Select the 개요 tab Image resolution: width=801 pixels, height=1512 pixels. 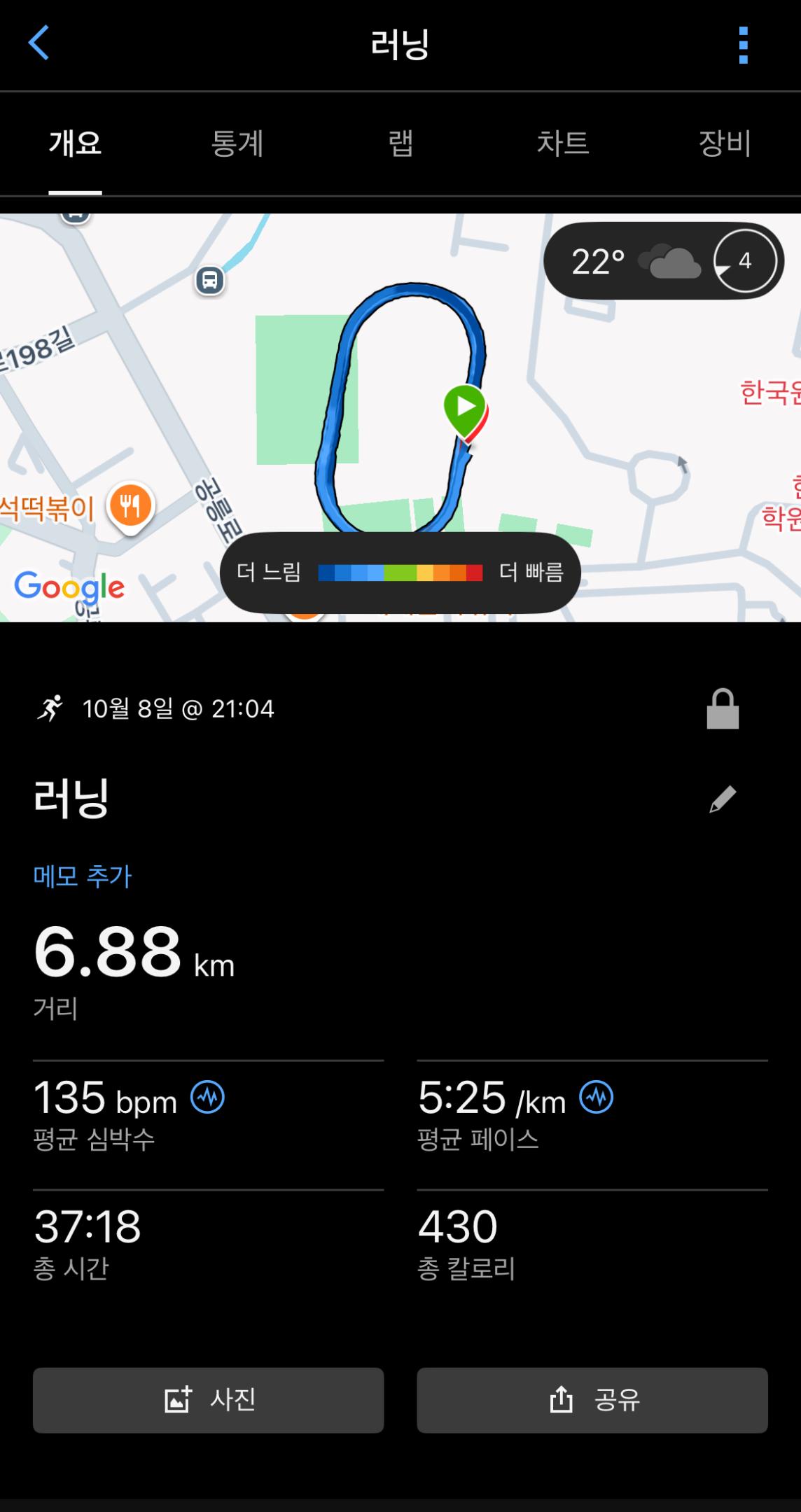(75, 143)
